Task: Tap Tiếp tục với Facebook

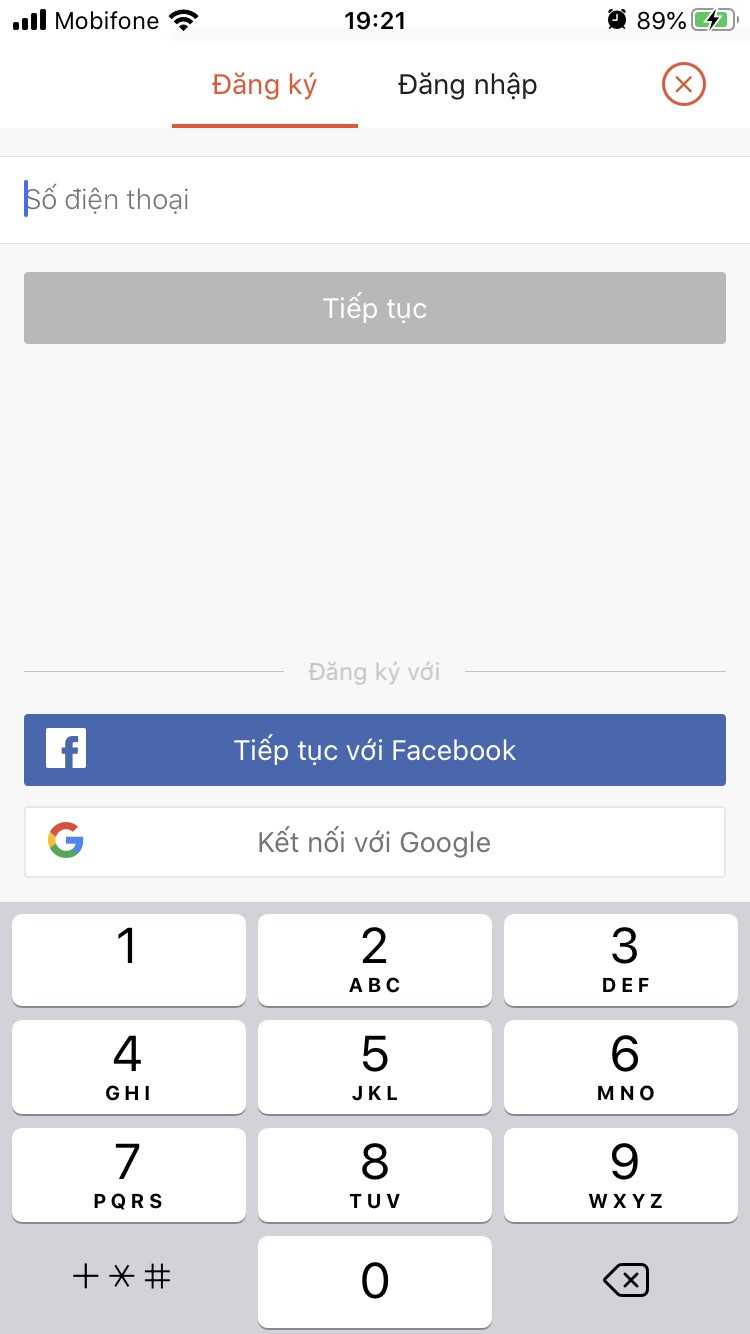Action: [x=375, y=750]
